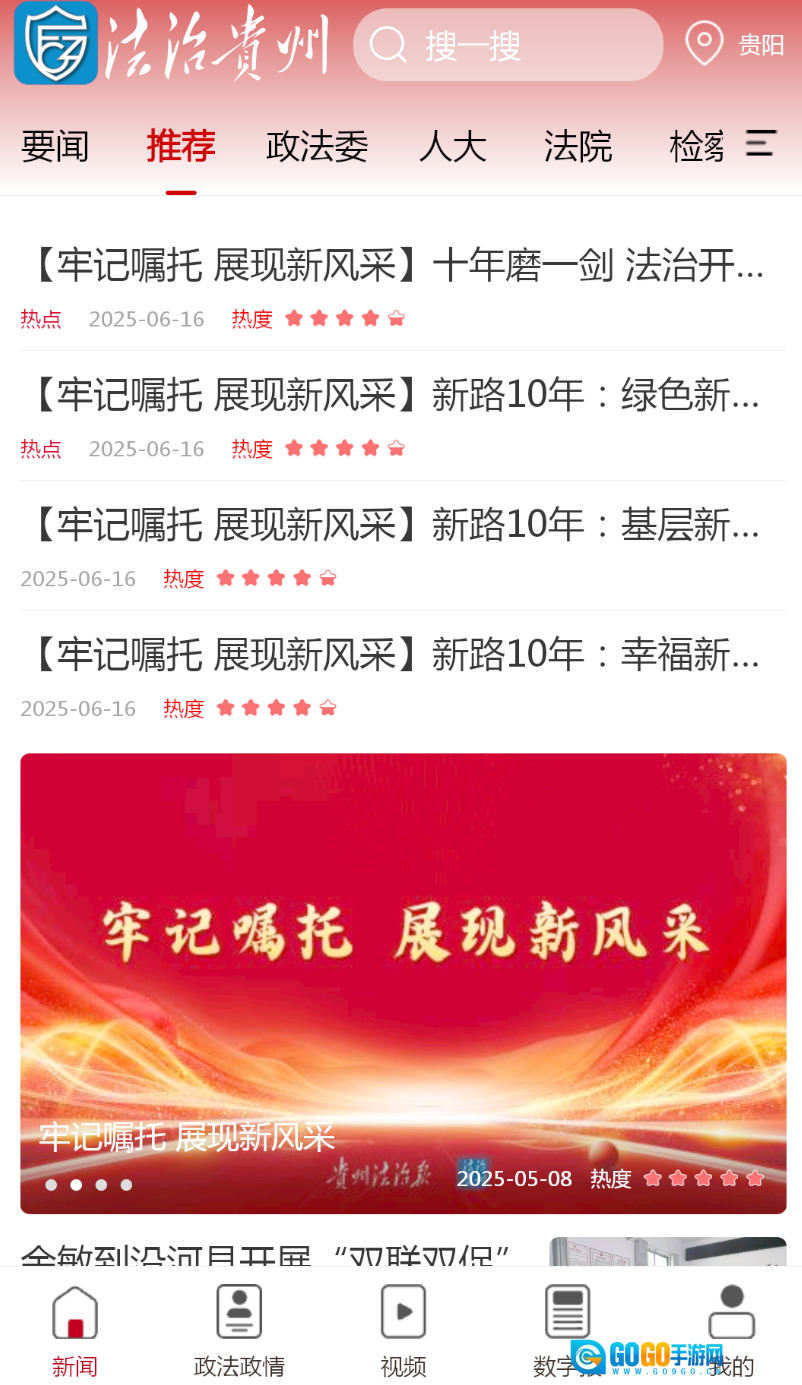Open the 政法委 channel tab
This screenshot has height=1385, width=802.
[x=317, y=146]
